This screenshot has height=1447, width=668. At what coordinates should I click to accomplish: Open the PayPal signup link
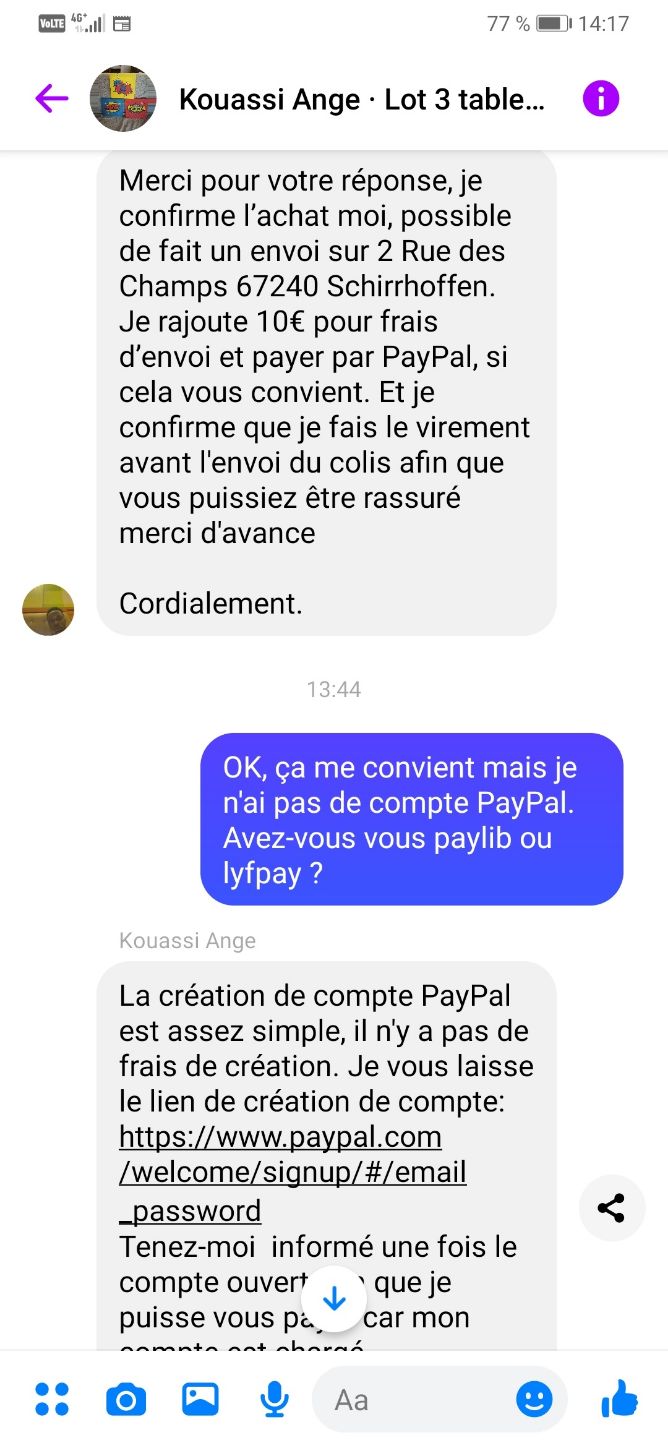[x=292, y=1173]
